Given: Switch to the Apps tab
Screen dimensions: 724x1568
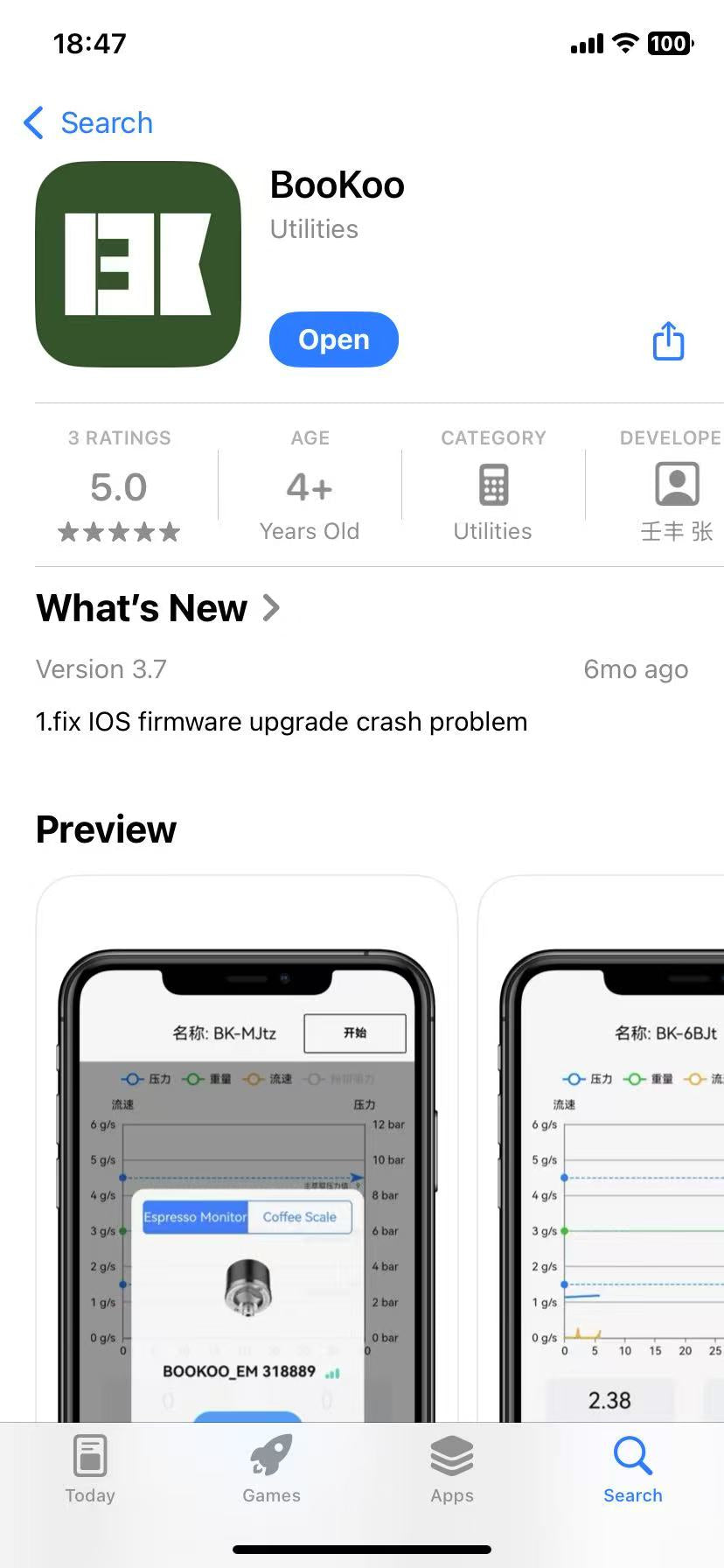Looking at the screenshot, I should [452, 1469].
